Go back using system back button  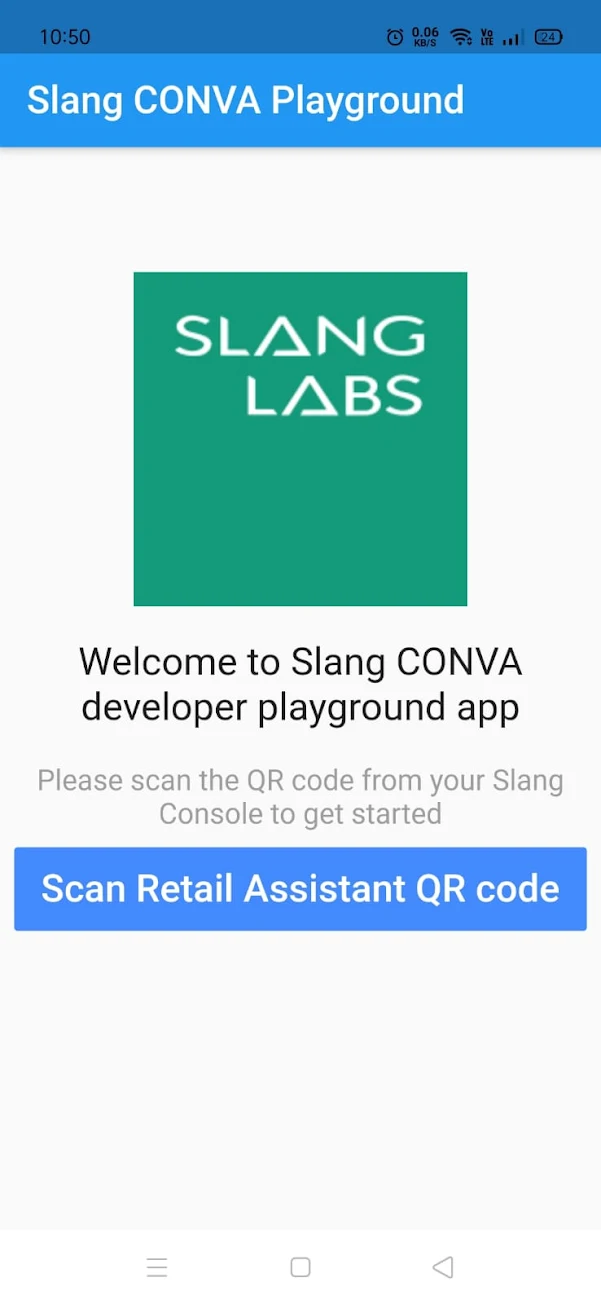443,1267
